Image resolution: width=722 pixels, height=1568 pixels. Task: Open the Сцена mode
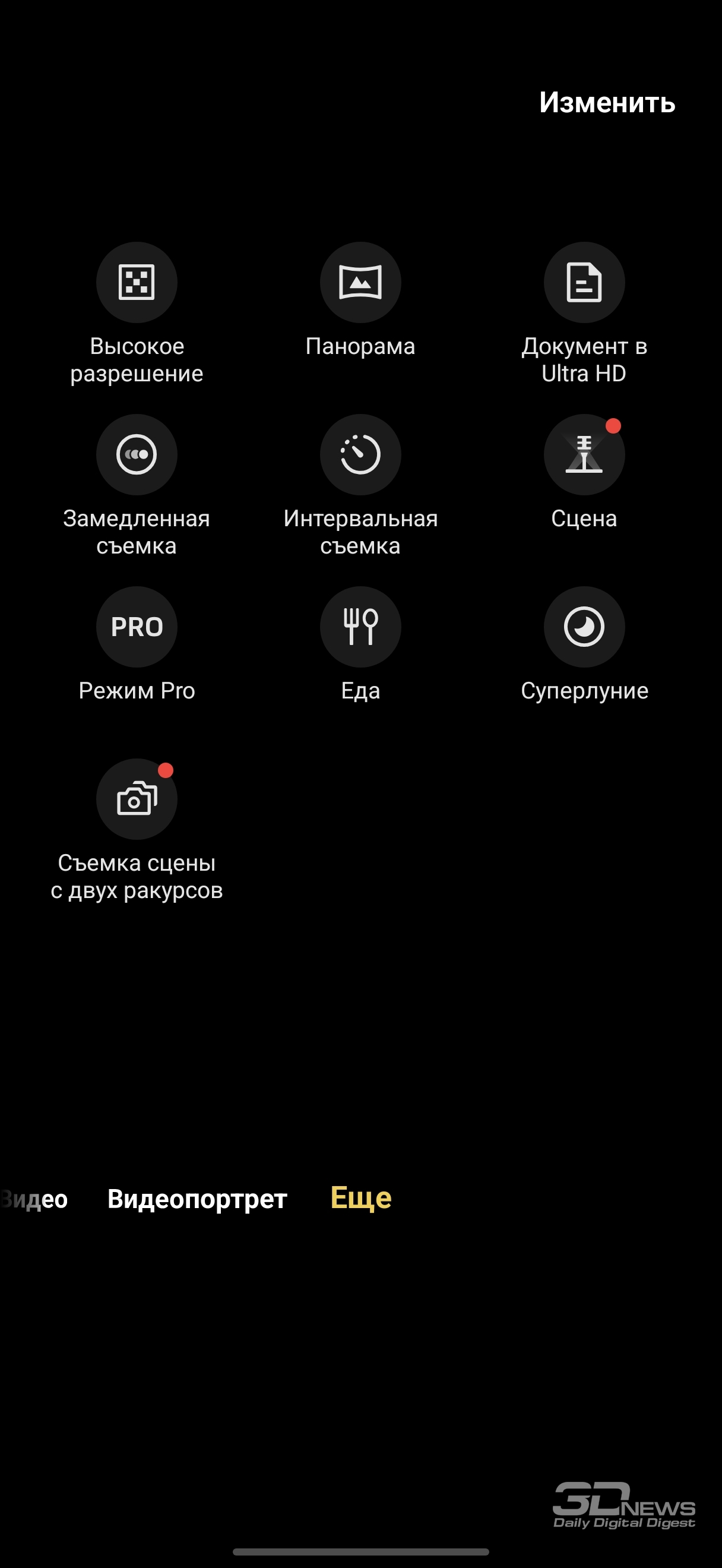584,455
